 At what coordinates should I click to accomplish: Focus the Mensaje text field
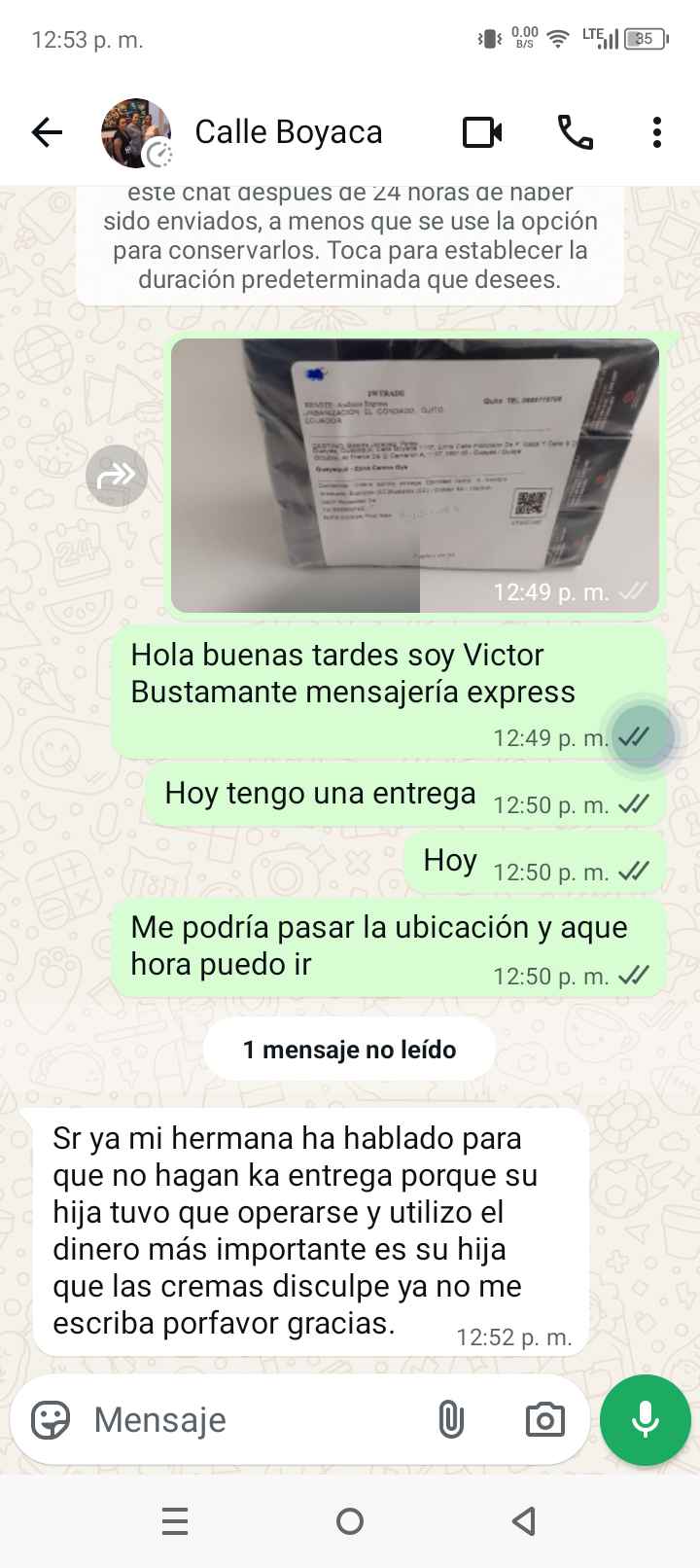coord(253,1420)
